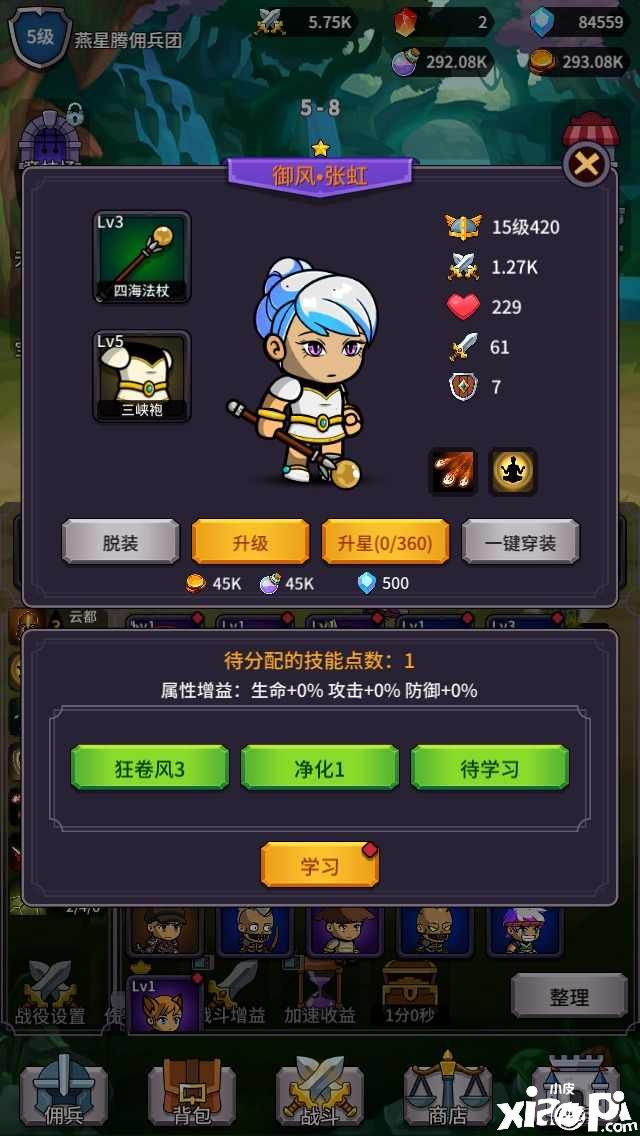Open the 四海法杖 weapon slot
The image size is (640, 1136).
(142, 258)
